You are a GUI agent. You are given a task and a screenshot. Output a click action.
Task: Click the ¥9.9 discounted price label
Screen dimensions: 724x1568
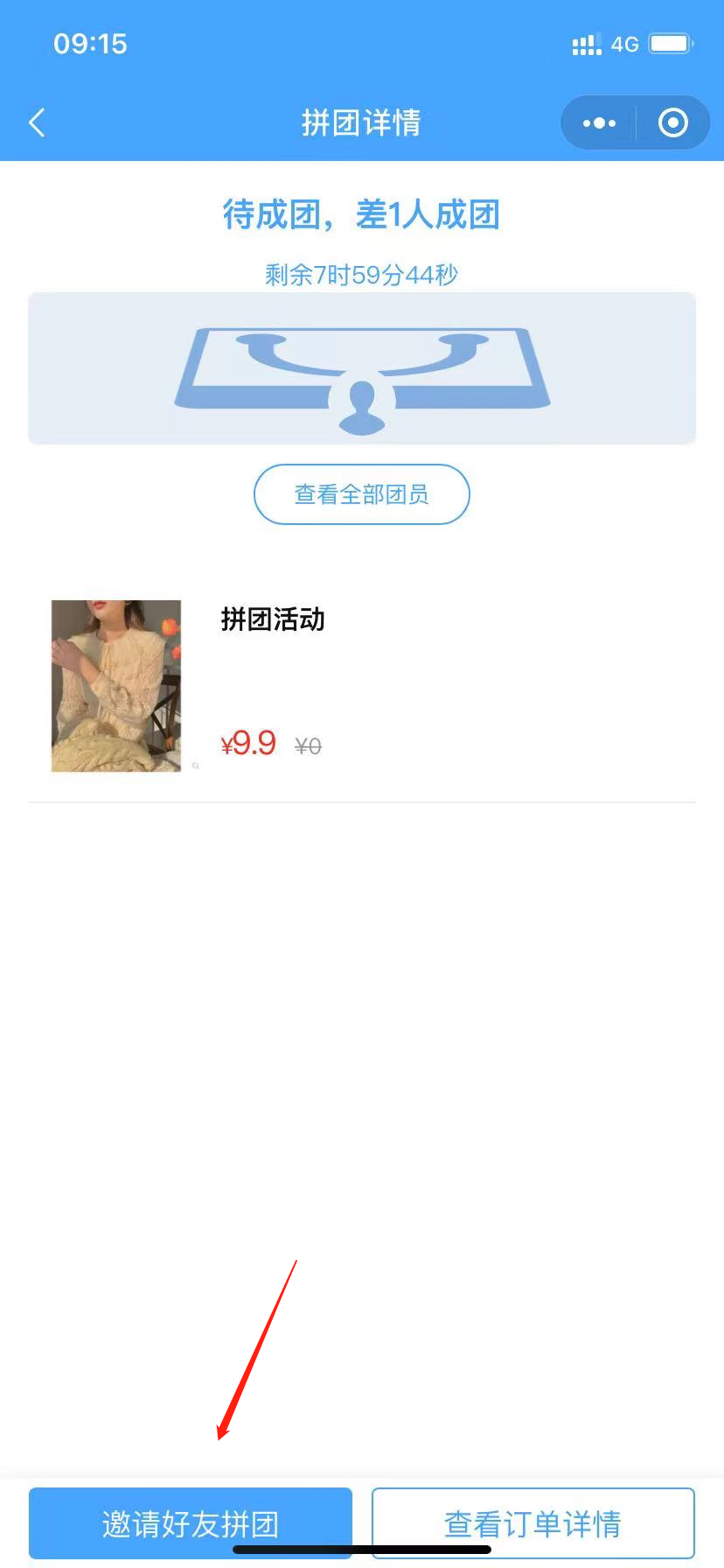pyautogui.click(x=248, y=743)
